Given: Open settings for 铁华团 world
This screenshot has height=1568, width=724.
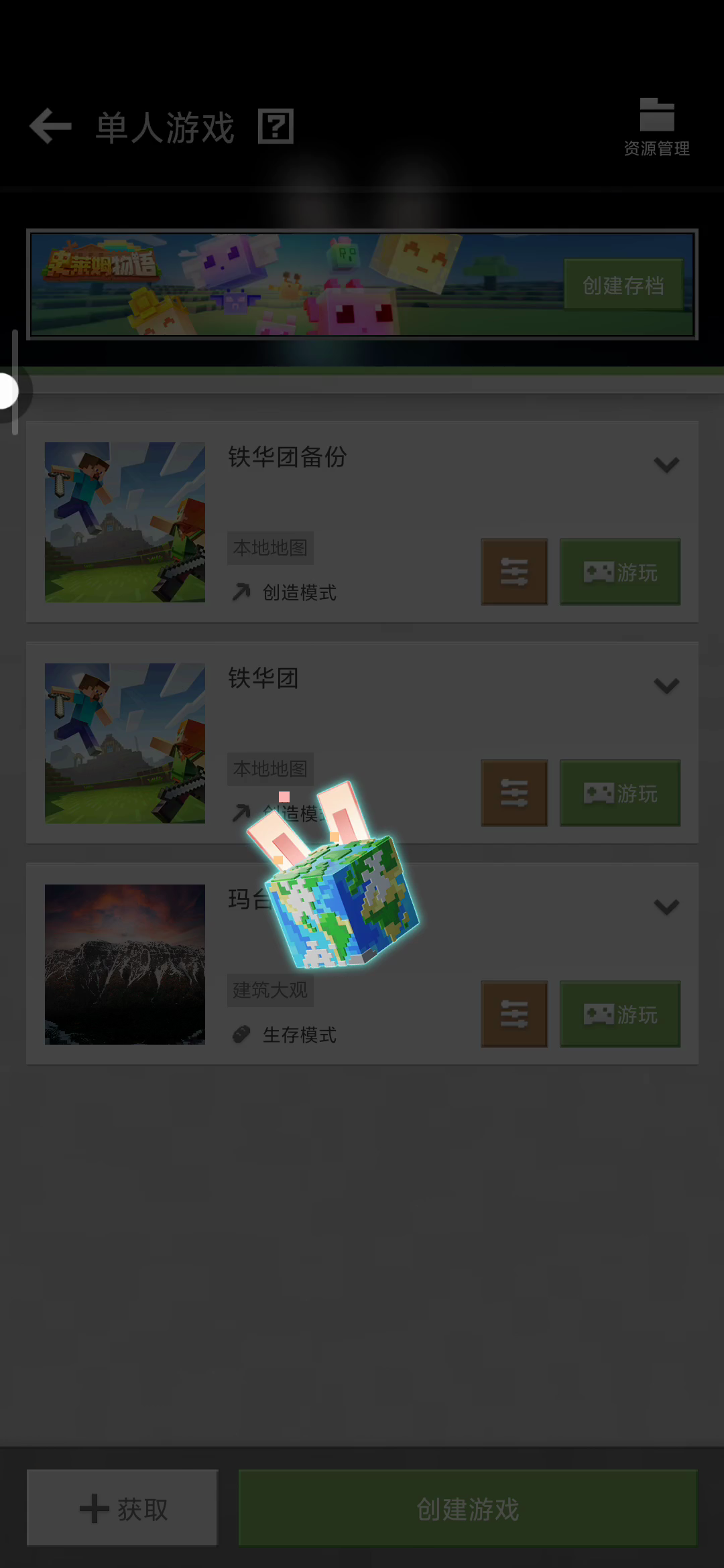Looking at the screenshot, I should pyautogui.click(x=514, y=793).
